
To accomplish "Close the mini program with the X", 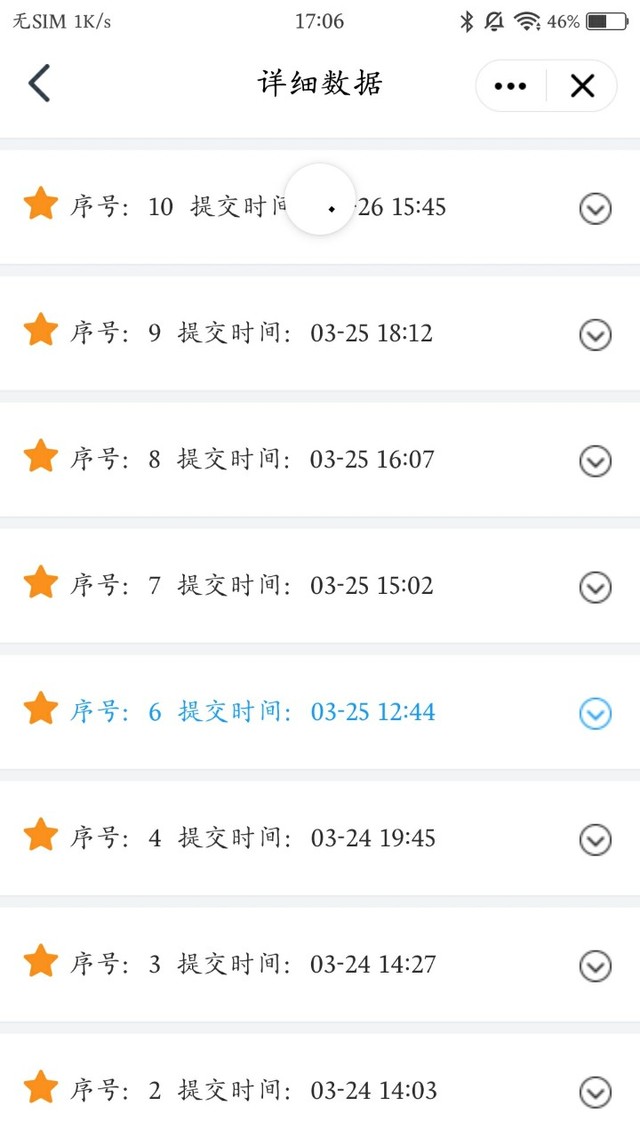I will pos(582,86).
